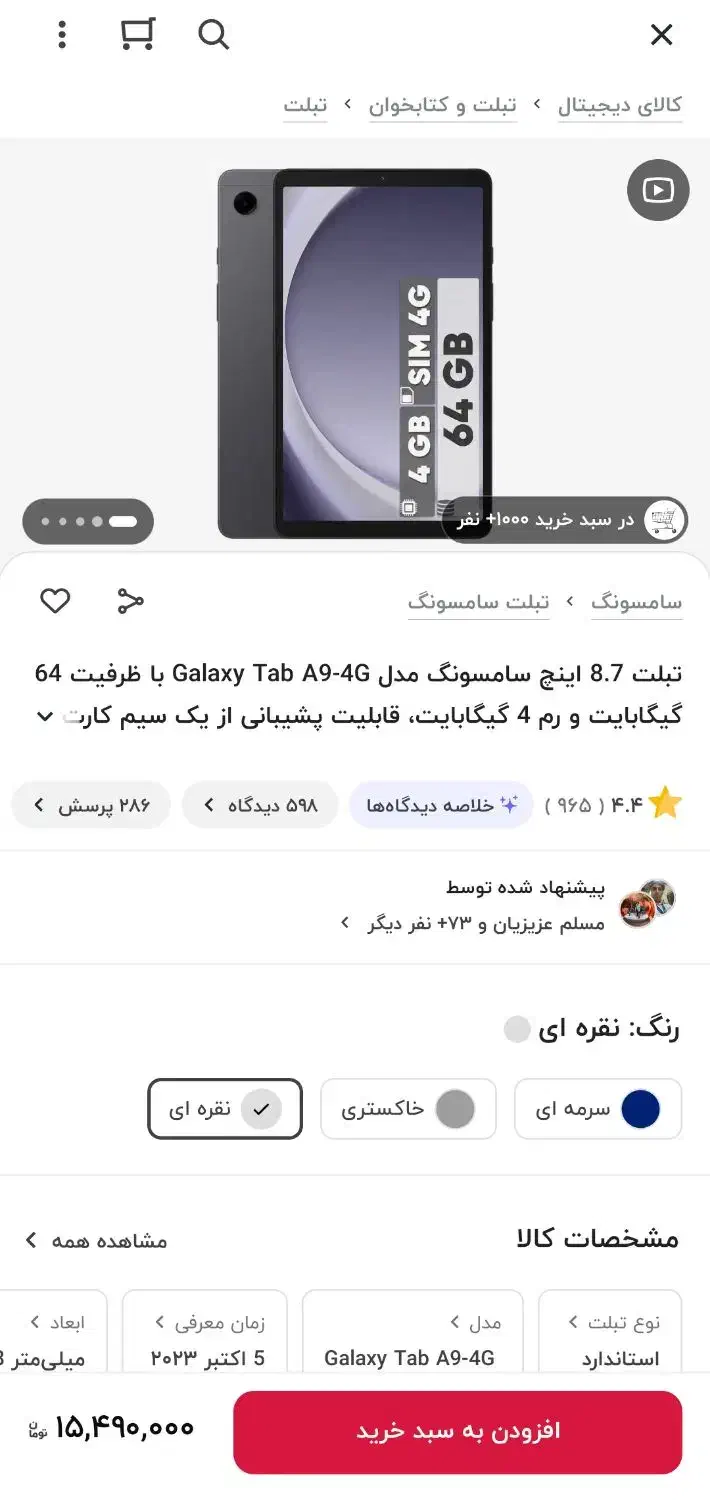Tap افزودن به سبد خرید button
The height and width of the screenshot is (1500, 710).
[457, 1431]
